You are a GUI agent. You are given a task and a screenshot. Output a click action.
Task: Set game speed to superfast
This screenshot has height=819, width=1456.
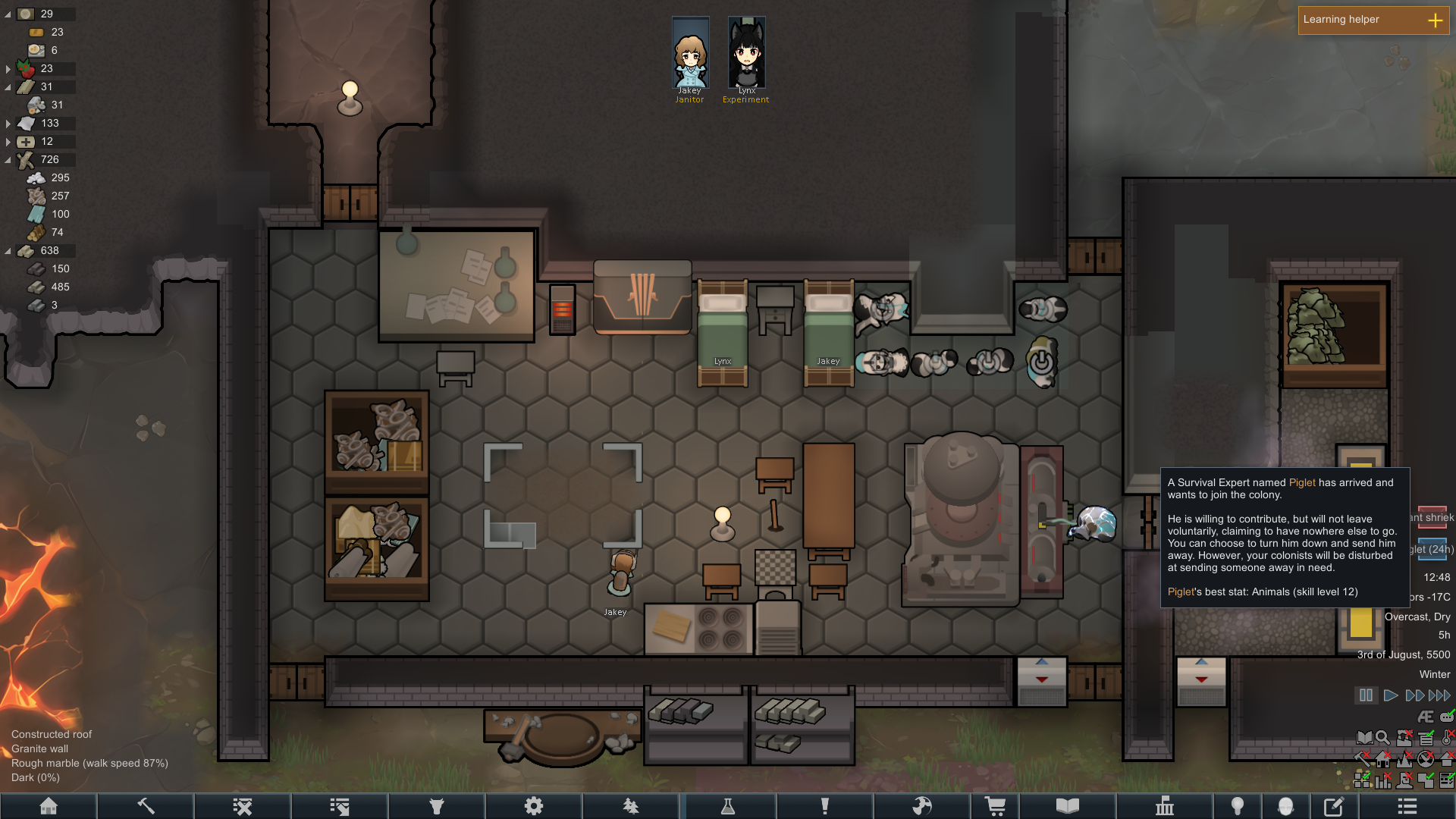click(x=1439, y=695)
